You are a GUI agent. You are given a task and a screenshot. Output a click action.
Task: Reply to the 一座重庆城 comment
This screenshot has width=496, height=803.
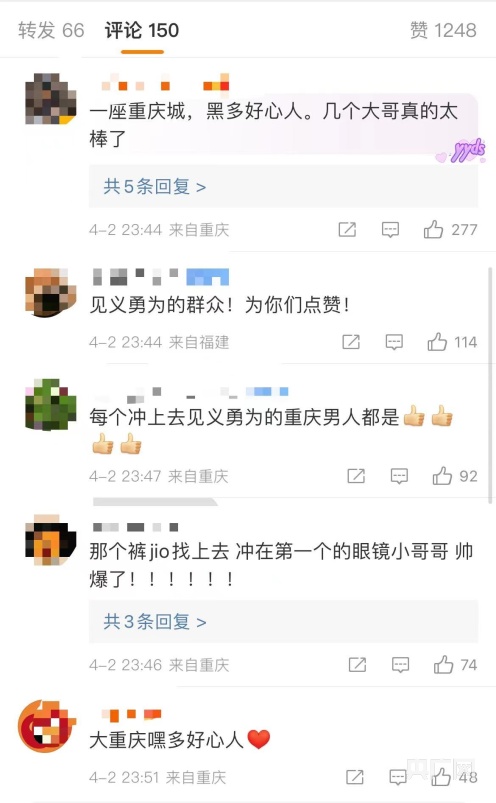pos(390,229)
